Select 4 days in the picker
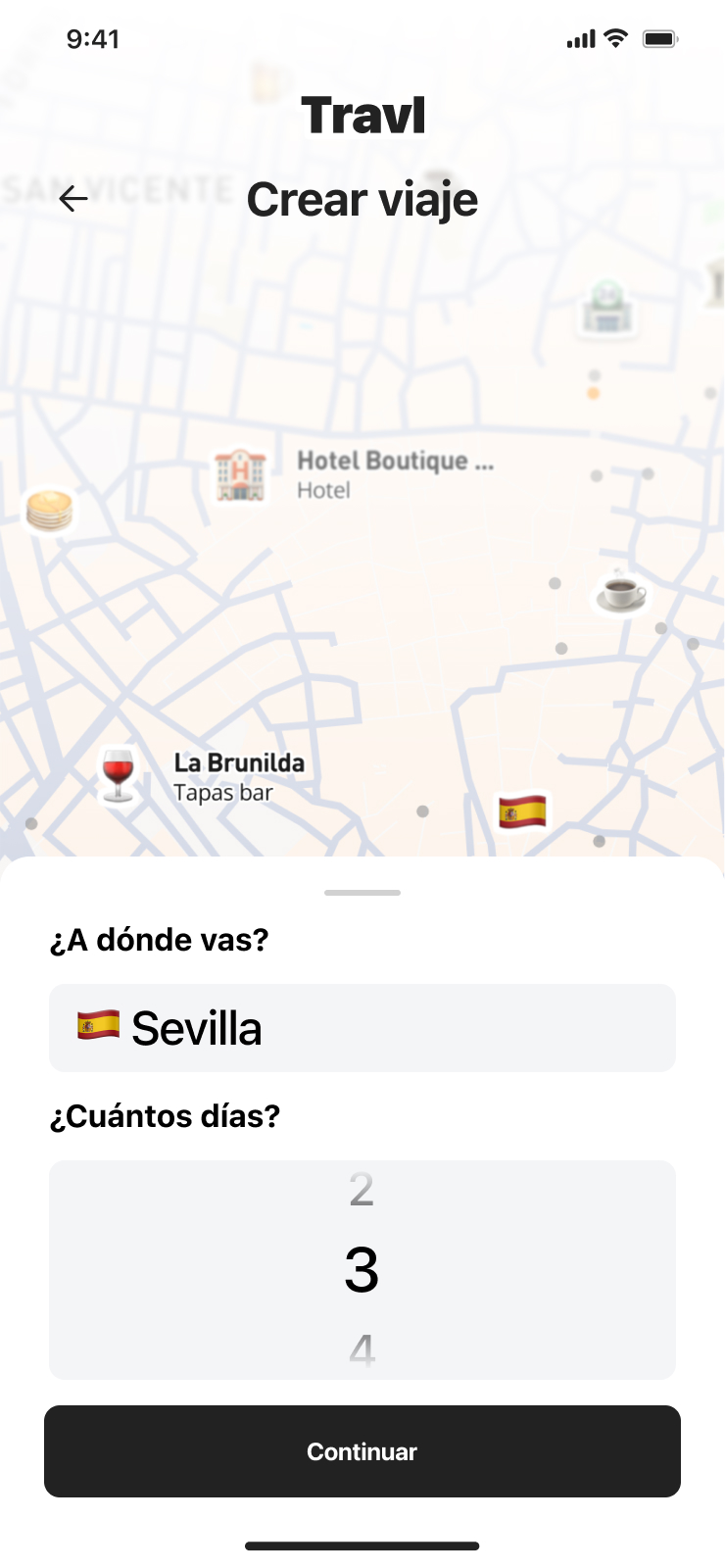725x1568 pixels. coord(362,1350)
